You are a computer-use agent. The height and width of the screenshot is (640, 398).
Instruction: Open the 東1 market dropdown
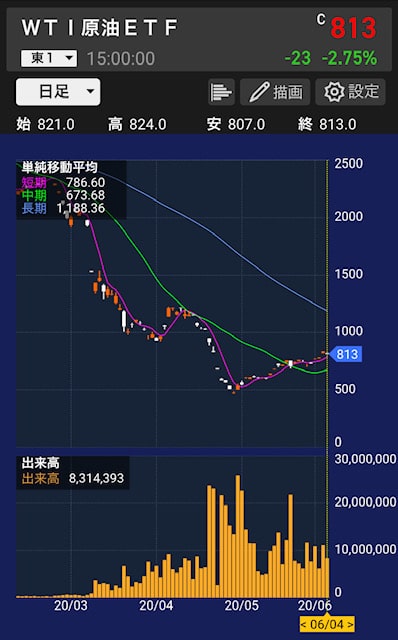click(49, 58)
